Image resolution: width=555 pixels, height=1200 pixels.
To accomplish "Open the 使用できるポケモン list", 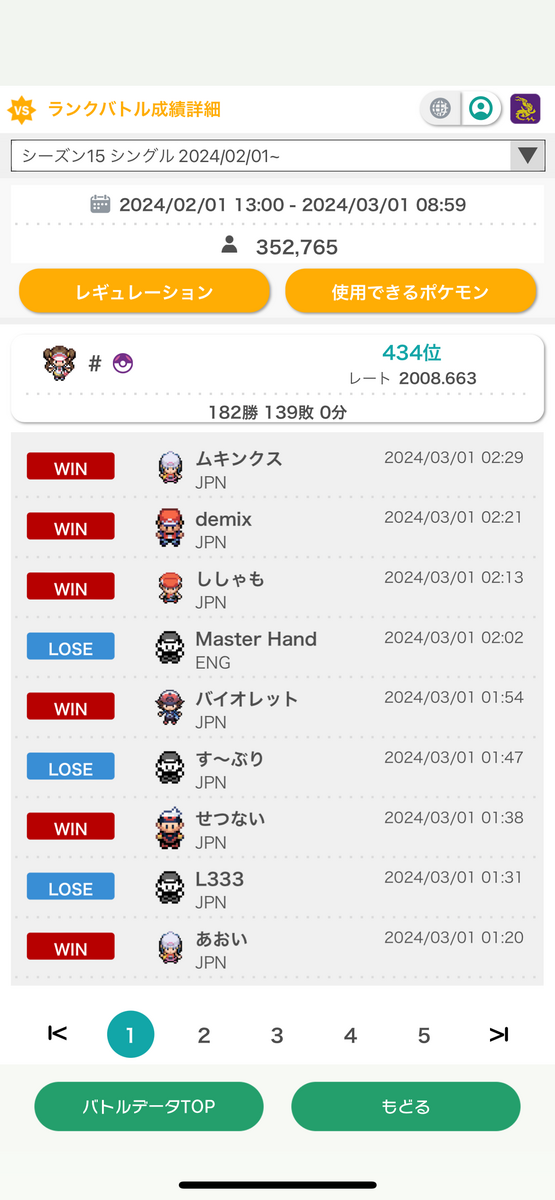I will tap(410, 292).
